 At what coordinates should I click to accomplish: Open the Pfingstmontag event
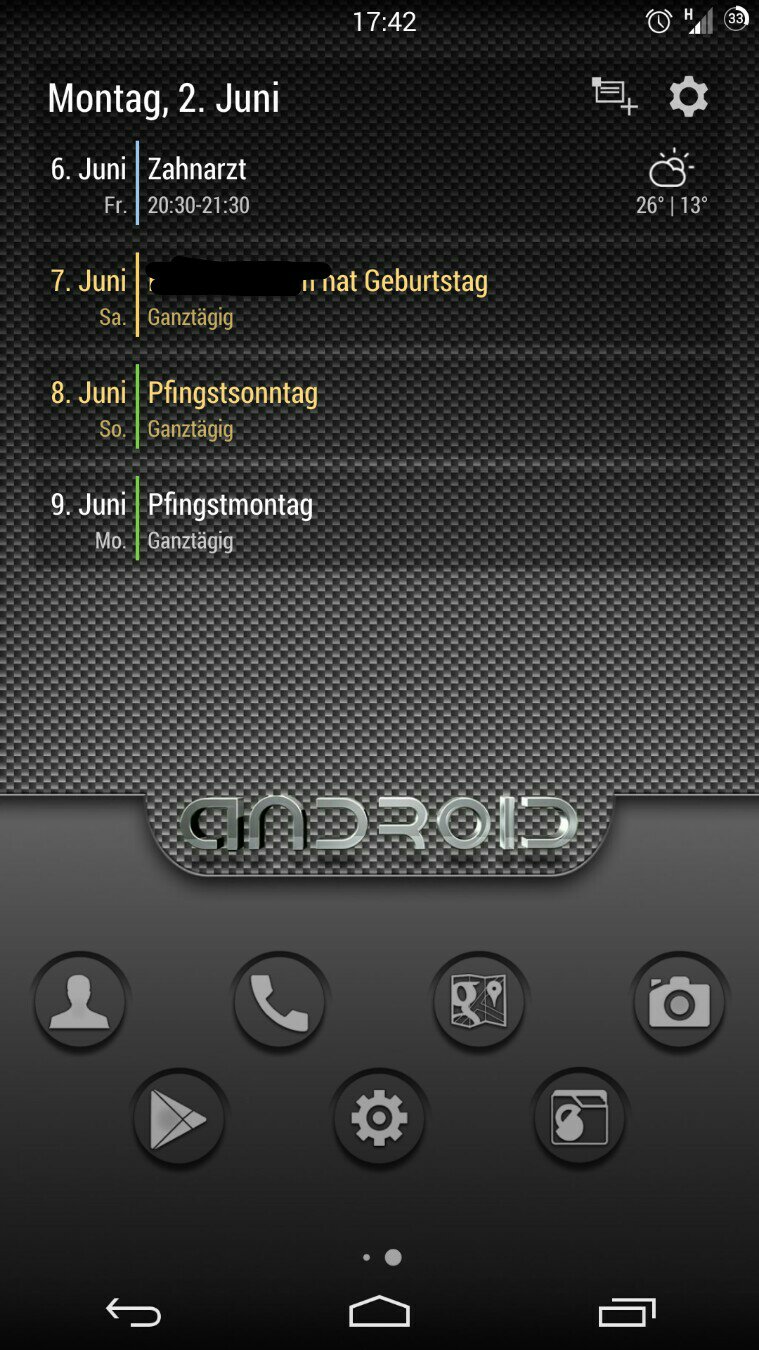(x=230, y=519)
